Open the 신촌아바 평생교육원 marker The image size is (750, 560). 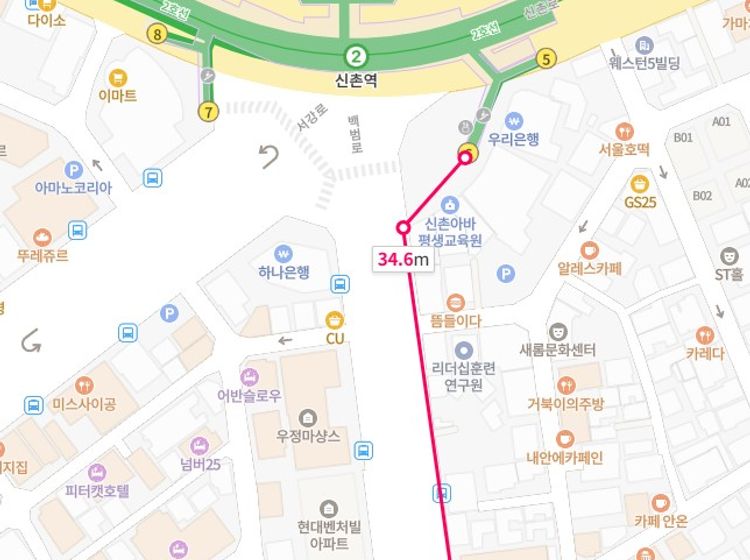tap(450, 204)
